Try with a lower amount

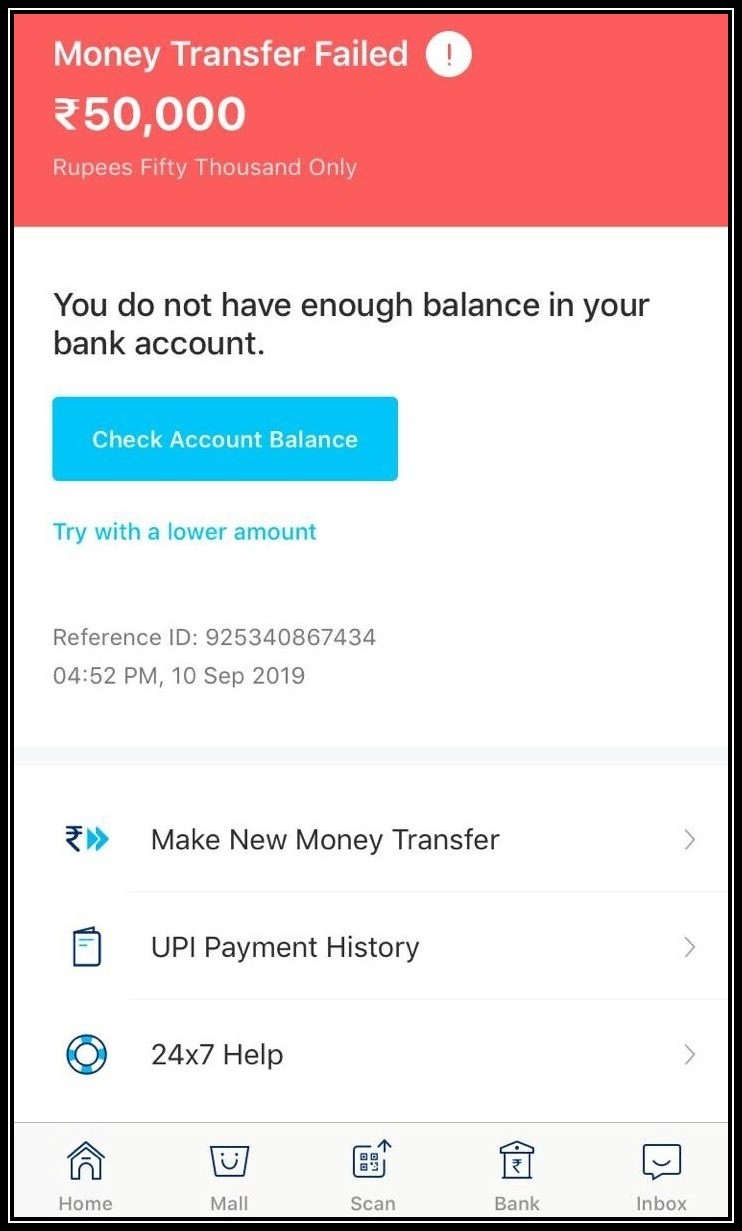184,532
